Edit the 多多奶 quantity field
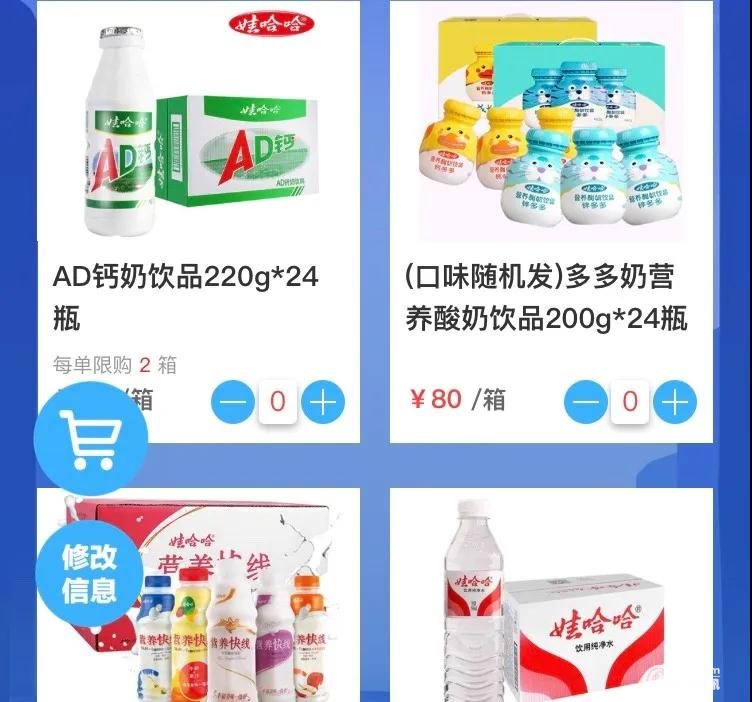The width and height of the screenshot is (752, 702). click(x=630, y=403)
